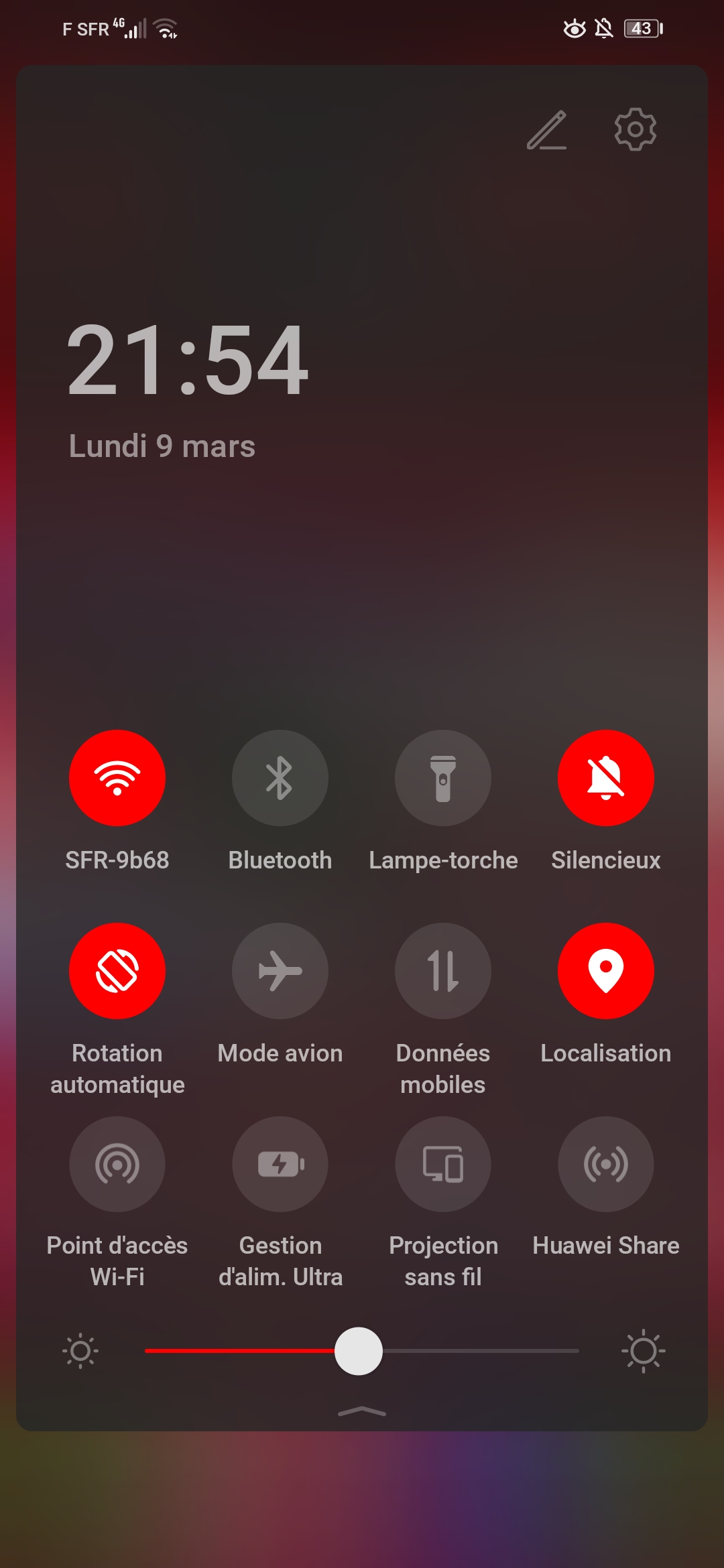Disconnect from the SFR-9b68 Wi-Fi network
The width and height of the screenshot is (724, 1568).
(118, 777)
